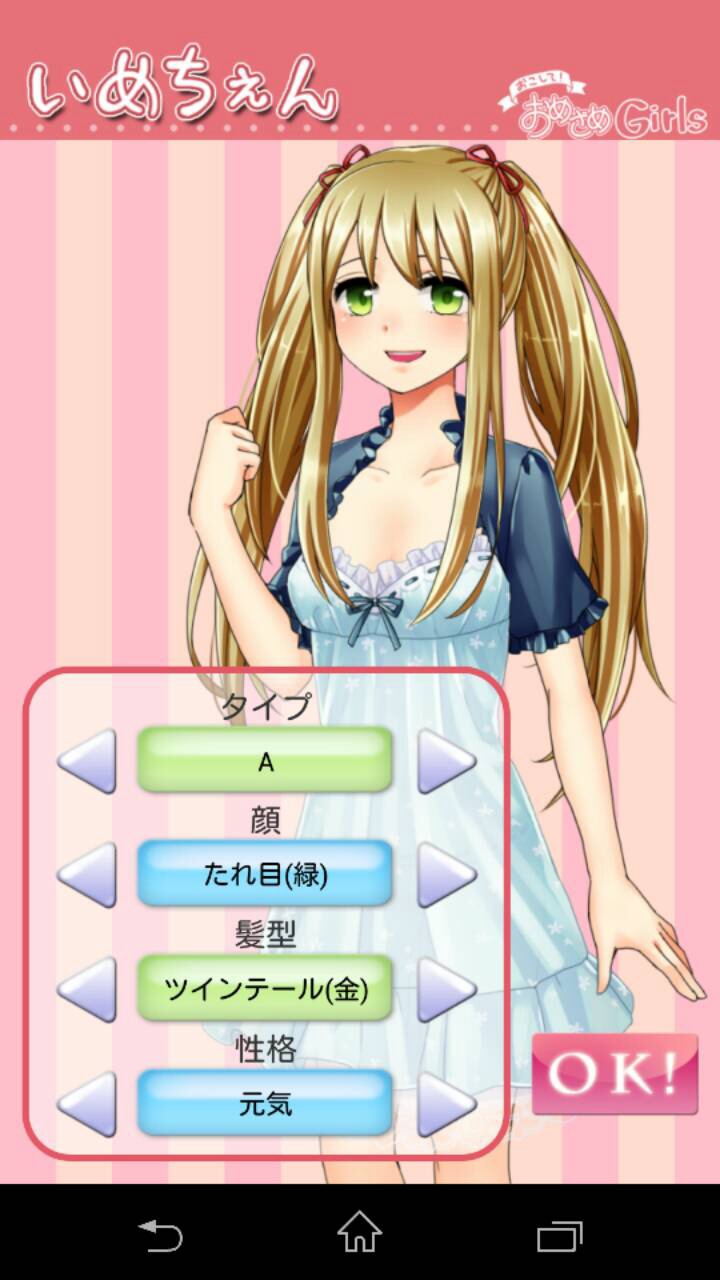Tap the ツインテール(金) hairstyle button
The height and width of the screenshot is (1280, 720).
click(265, 989)
